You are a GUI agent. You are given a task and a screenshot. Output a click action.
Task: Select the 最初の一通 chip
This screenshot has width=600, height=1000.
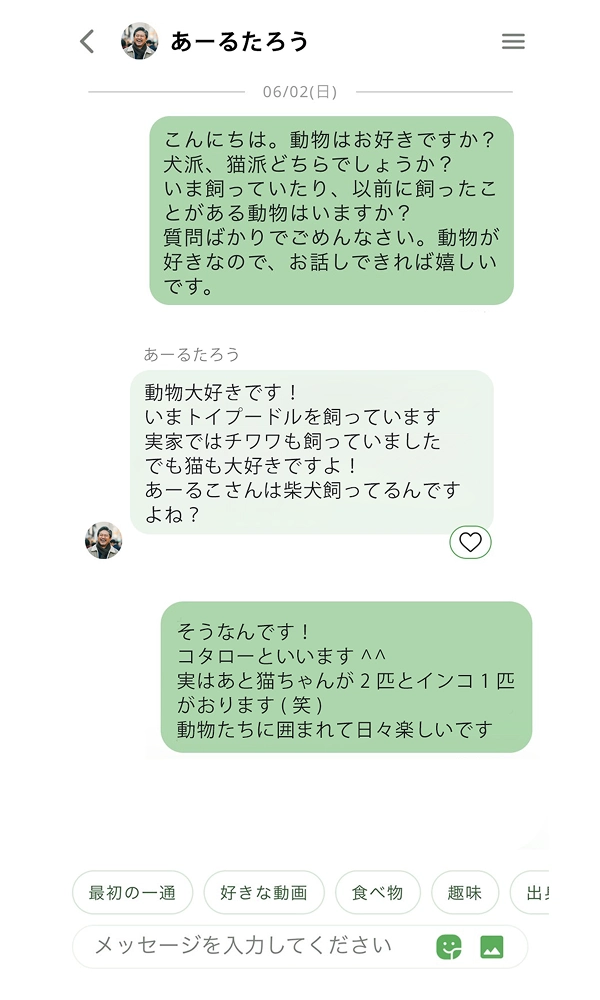132,892
